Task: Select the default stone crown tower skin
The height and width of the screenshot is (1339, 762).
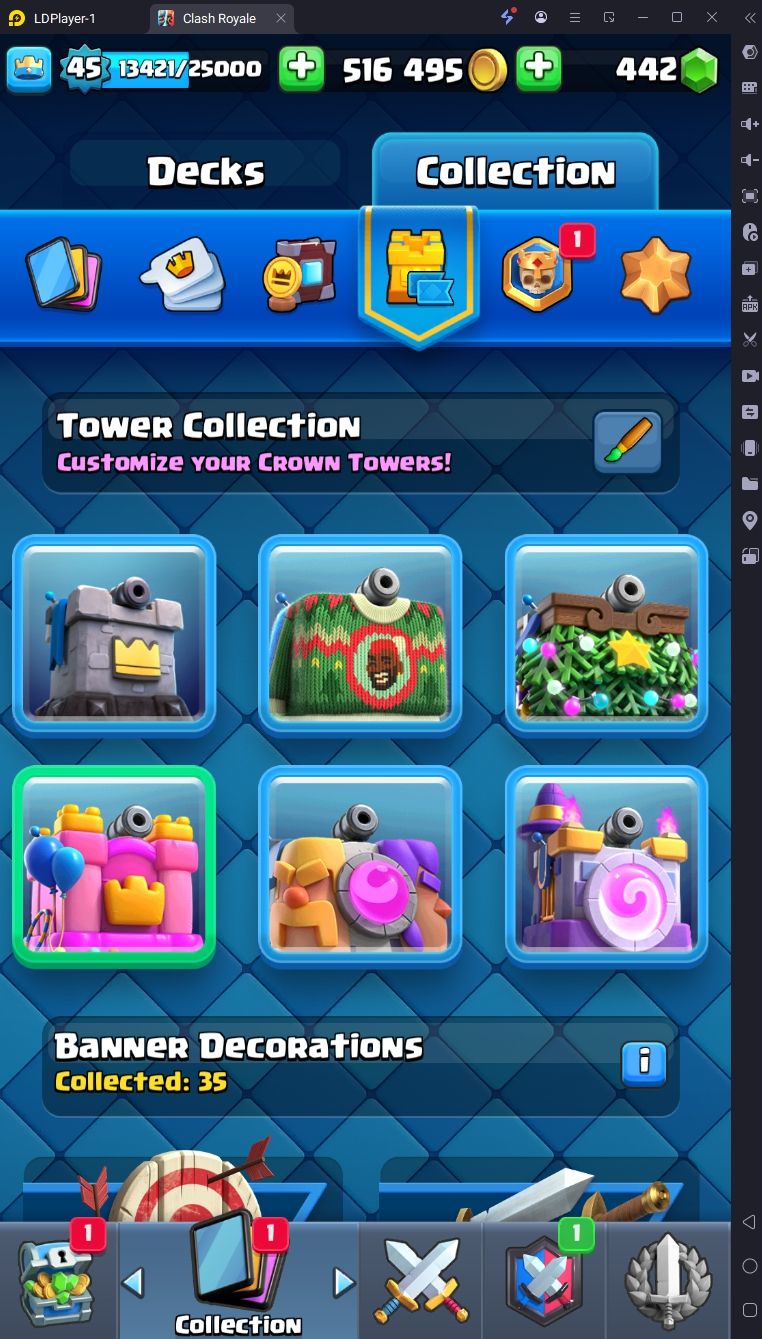Action: tap(114, 635)
